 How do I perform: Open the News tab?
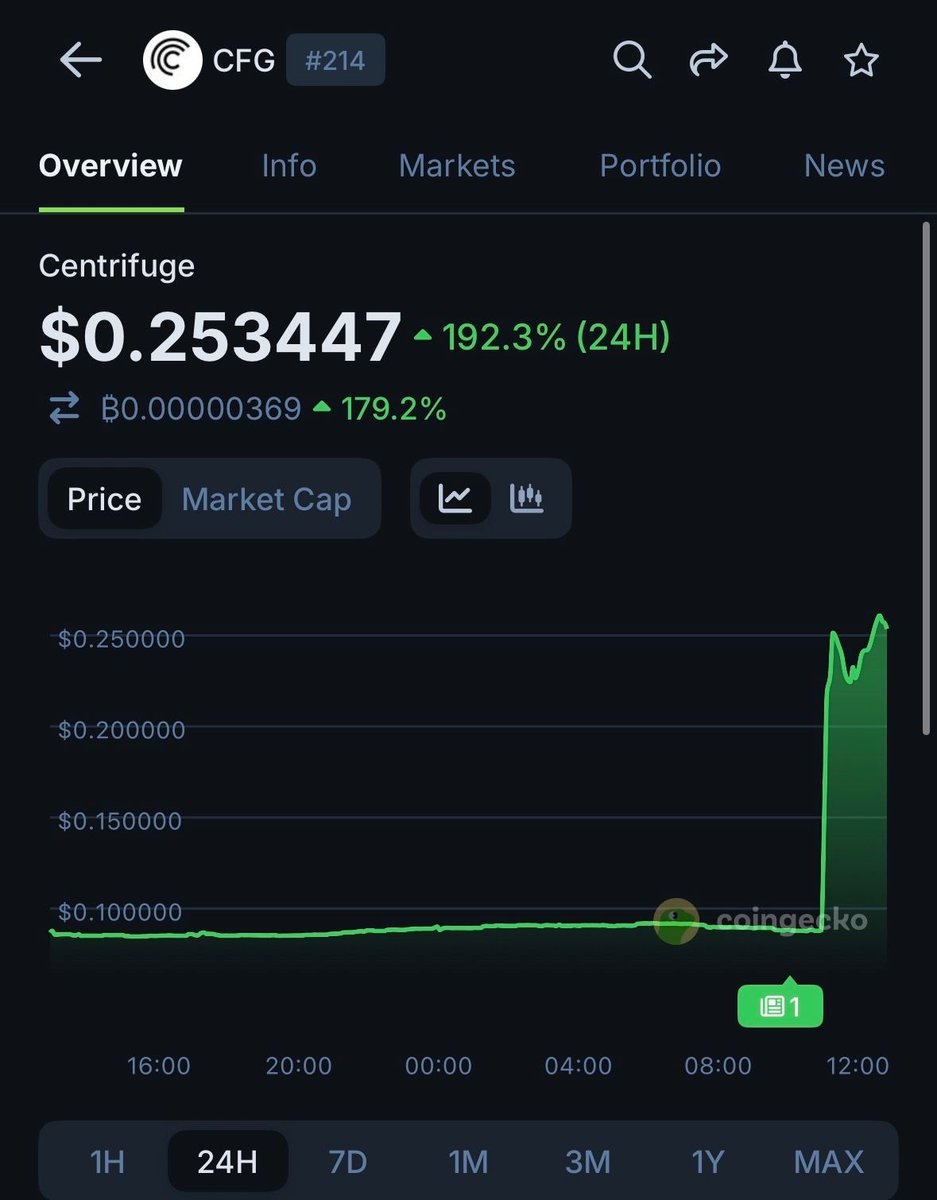point(844,166)
